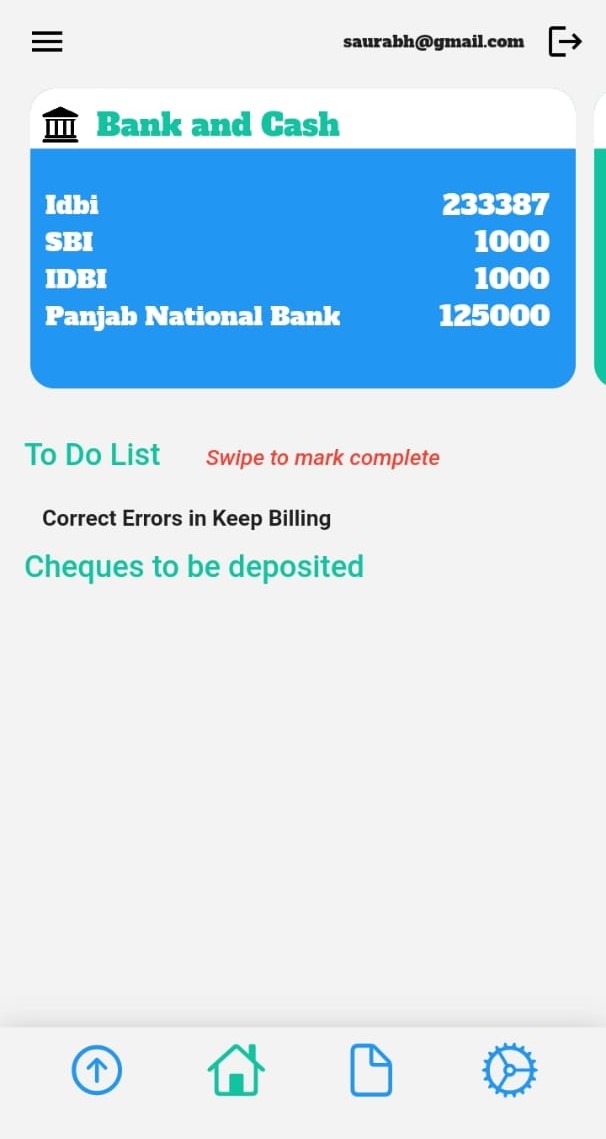
Task: Open the settings gear tab
Action: coord(509,1070)
